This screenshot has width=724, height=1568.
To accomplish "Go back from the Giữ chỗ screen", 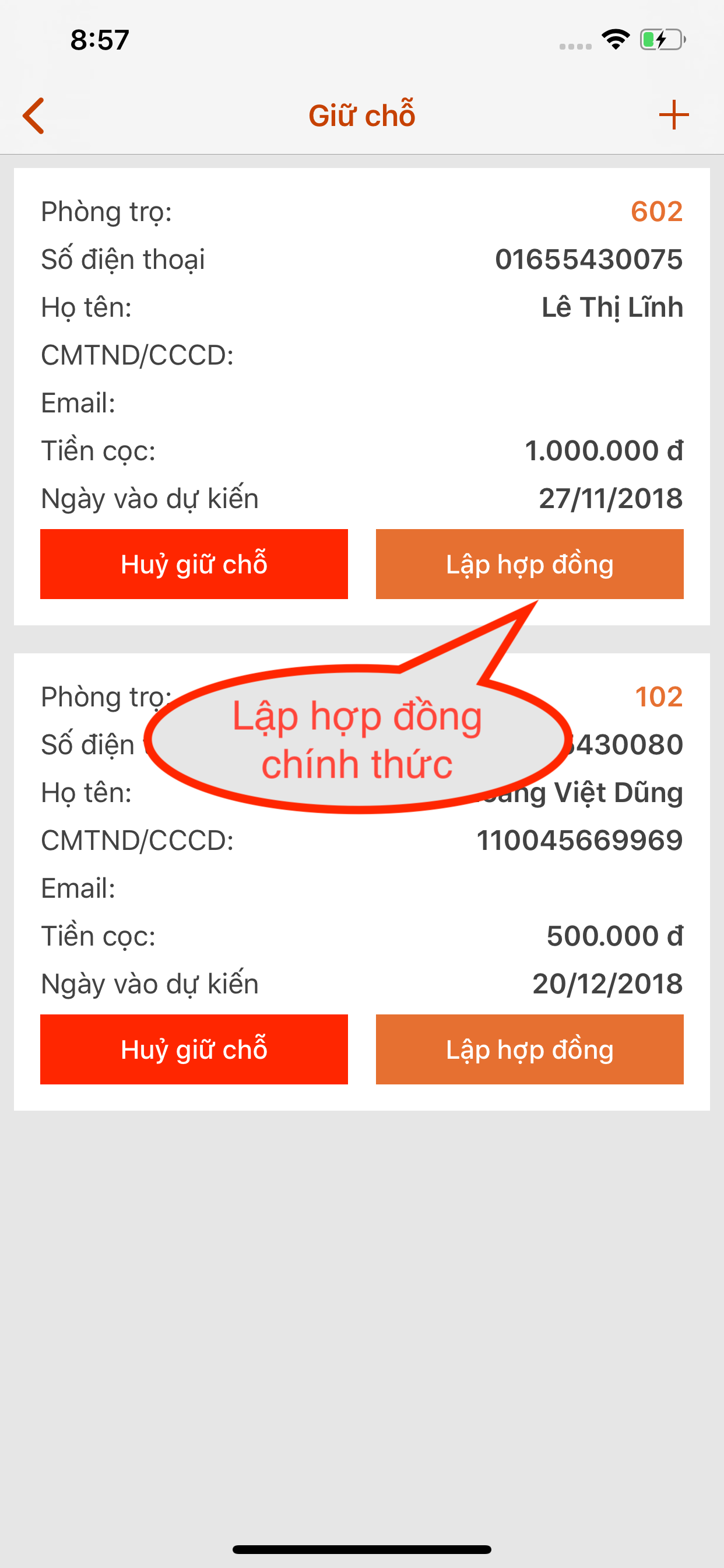I will coord(34,116).
